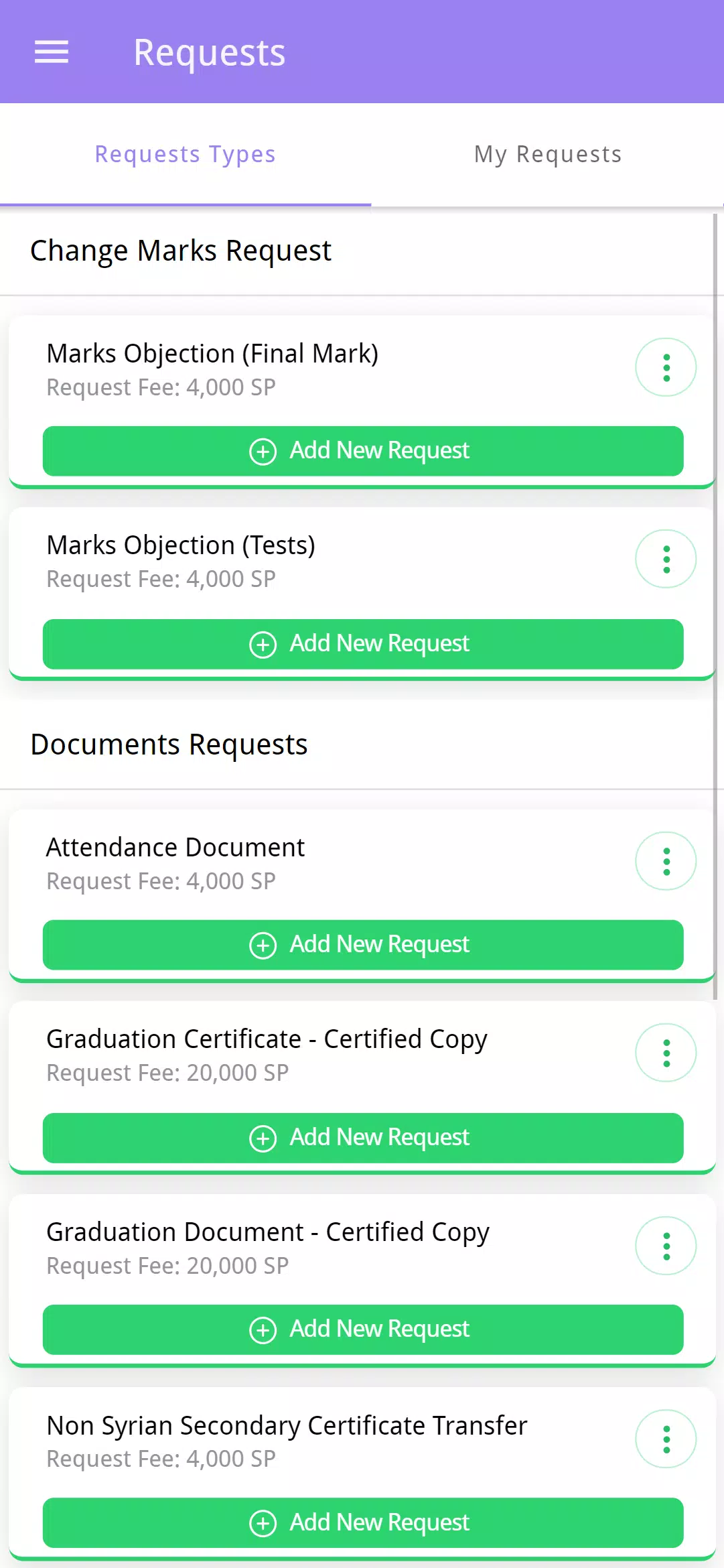Add new Marks Objection (Final Mark) request
Viewport: 724px width, 1568px height.
click(363, 451)
